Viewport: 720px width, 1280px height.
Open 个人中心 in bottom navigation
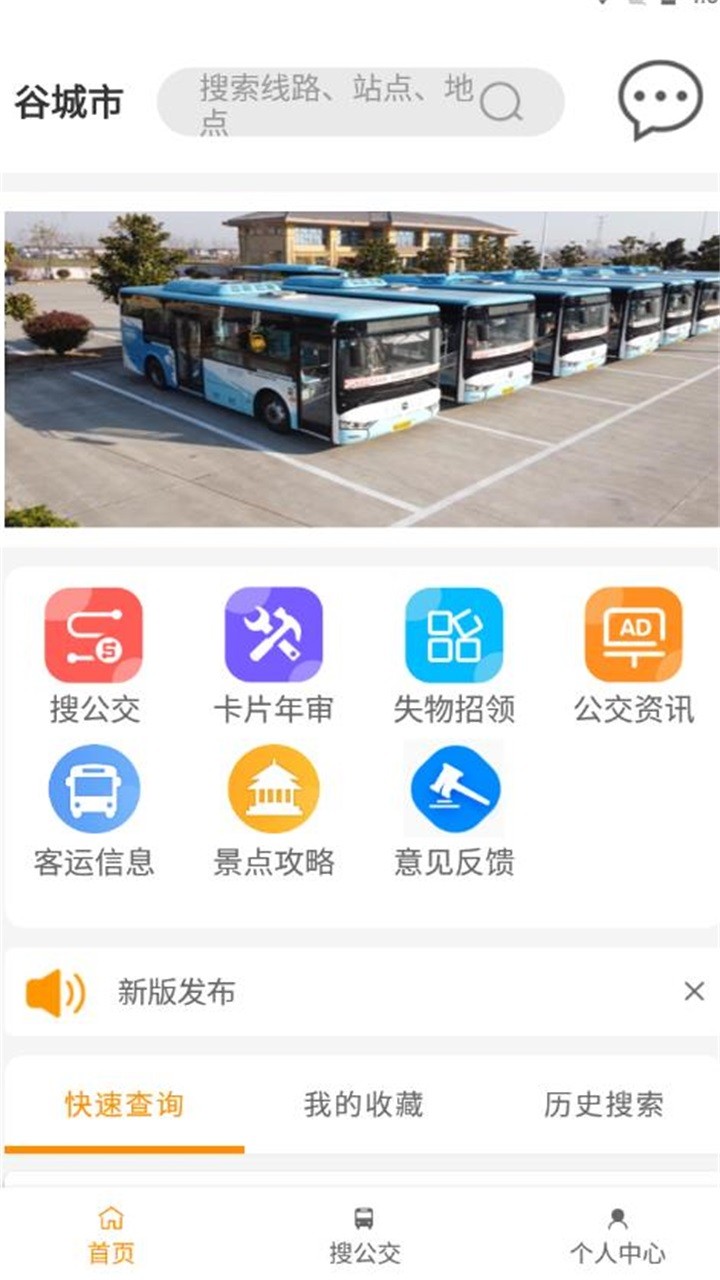tap(617, 1235)
